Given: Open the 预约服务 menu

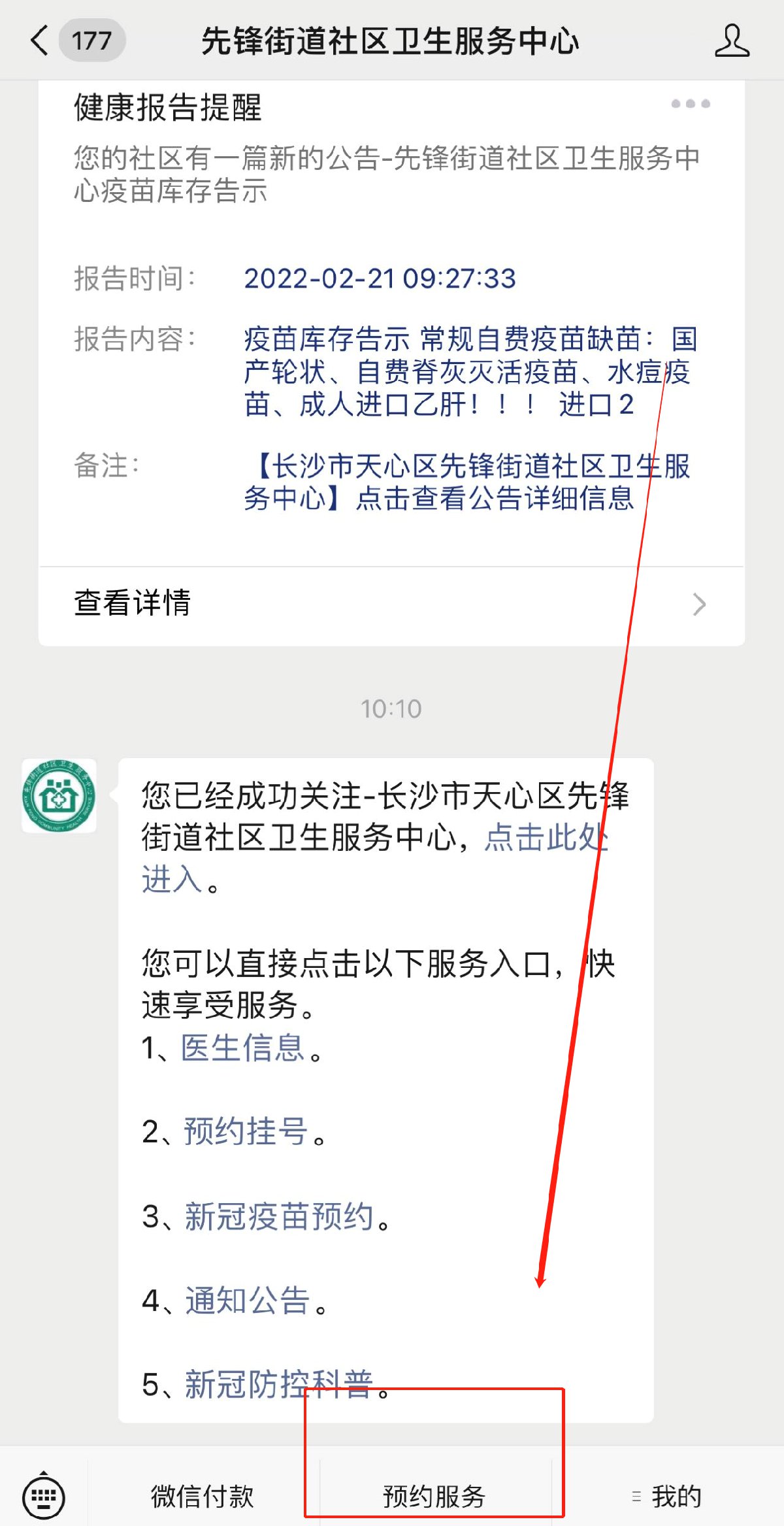Looking at the screenshot, I should [434, 1496].
